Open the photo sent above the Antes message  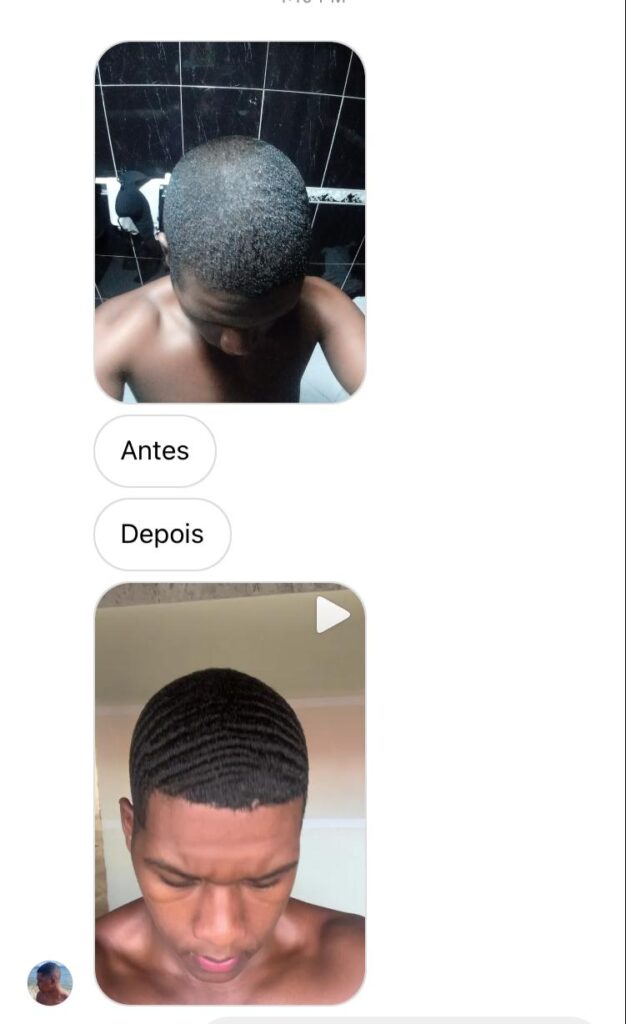pos(230,222)
